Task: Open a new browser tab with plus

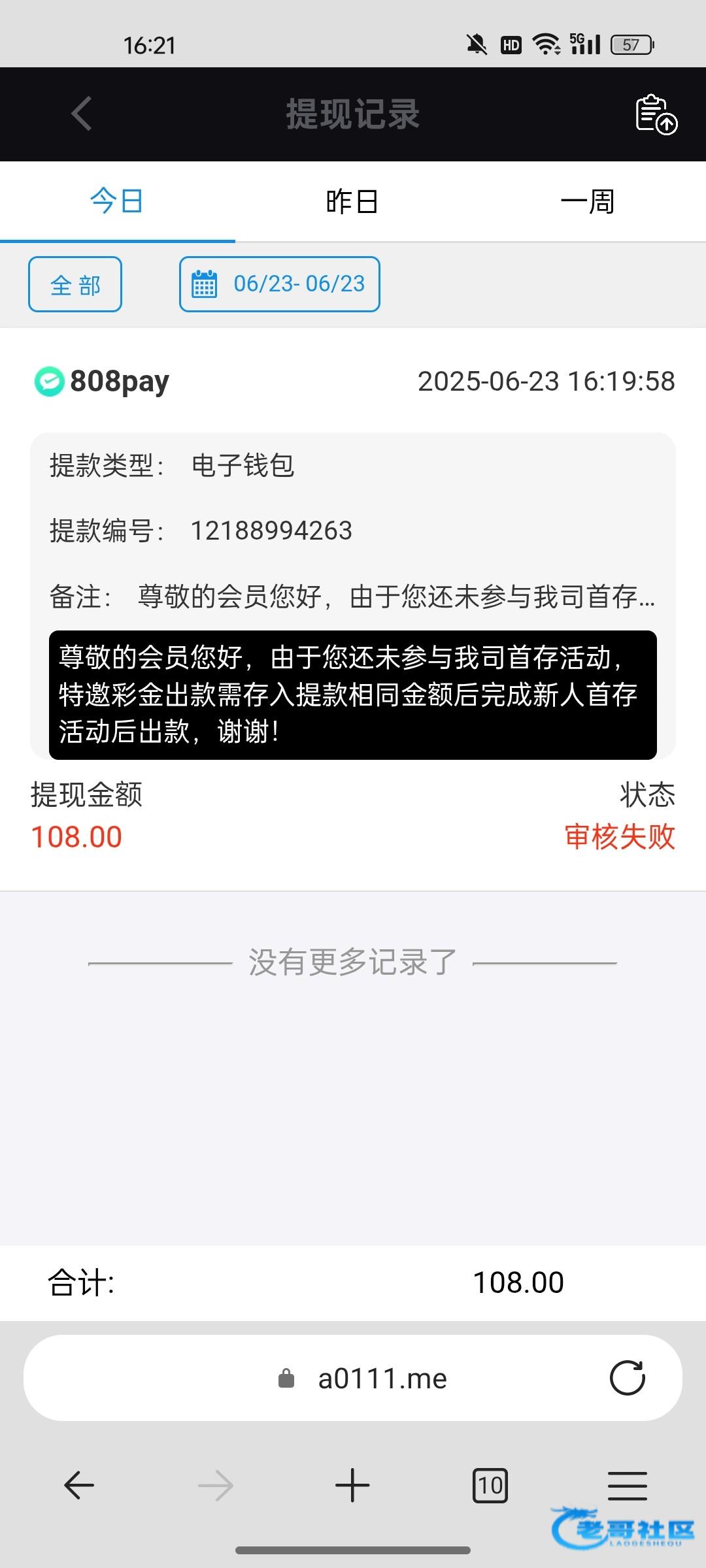Action: point(352,1485)
